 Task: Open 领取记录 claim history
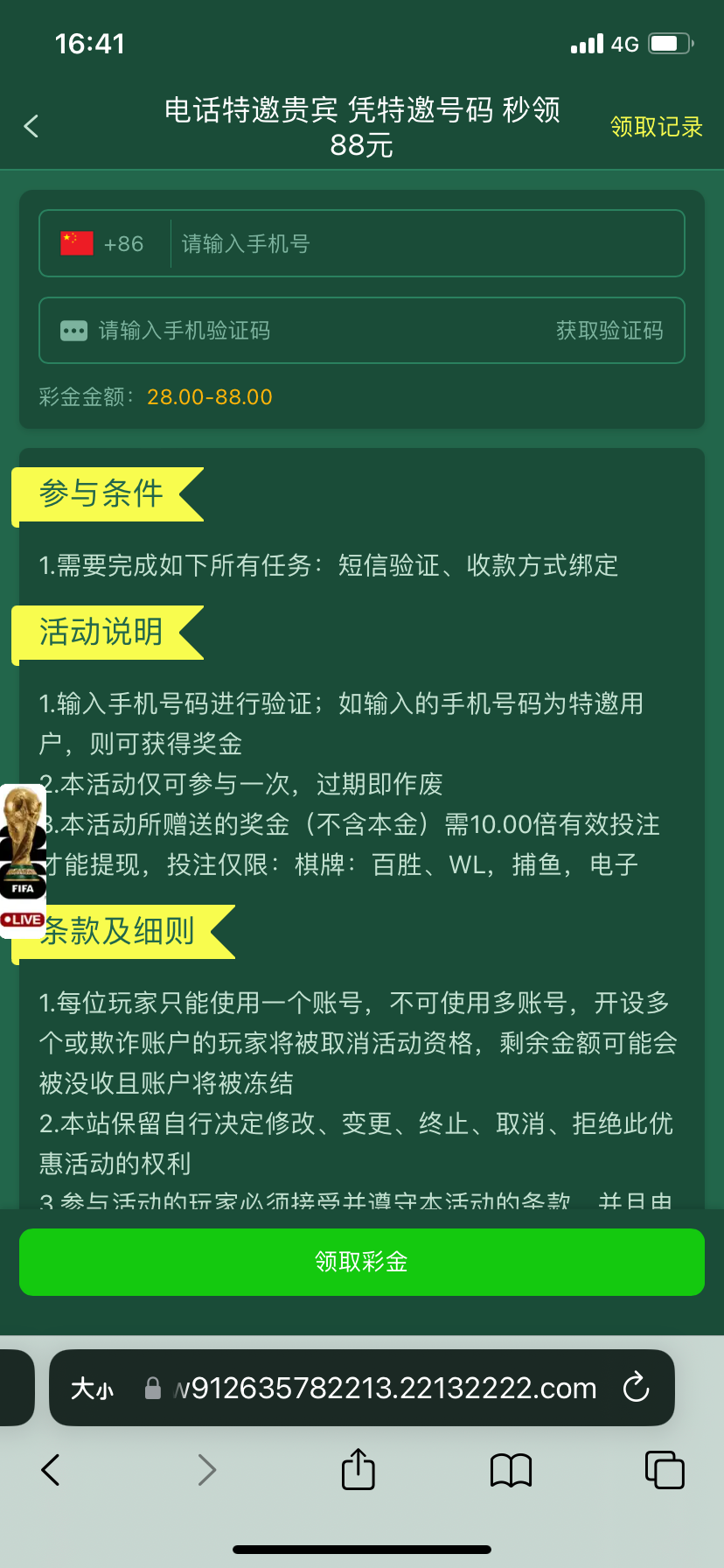click(x=656, y=127)
